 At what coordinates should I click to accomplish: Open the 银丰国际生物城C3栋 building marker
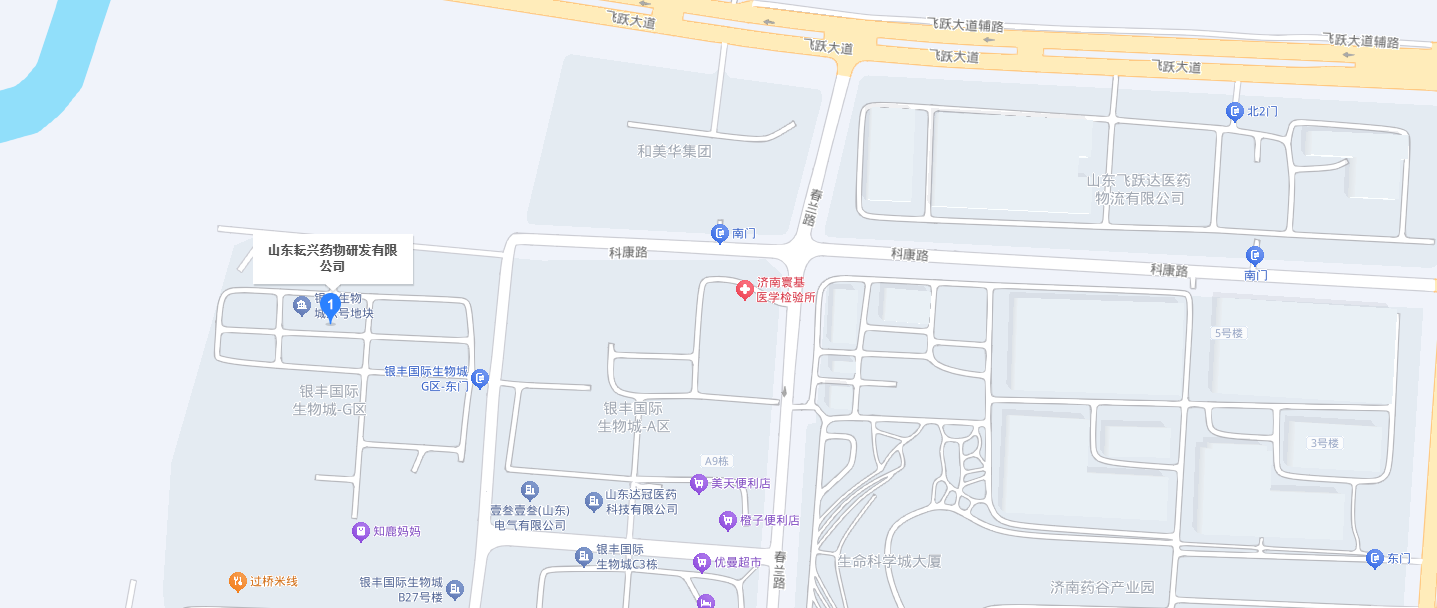[x=584, y=556]
